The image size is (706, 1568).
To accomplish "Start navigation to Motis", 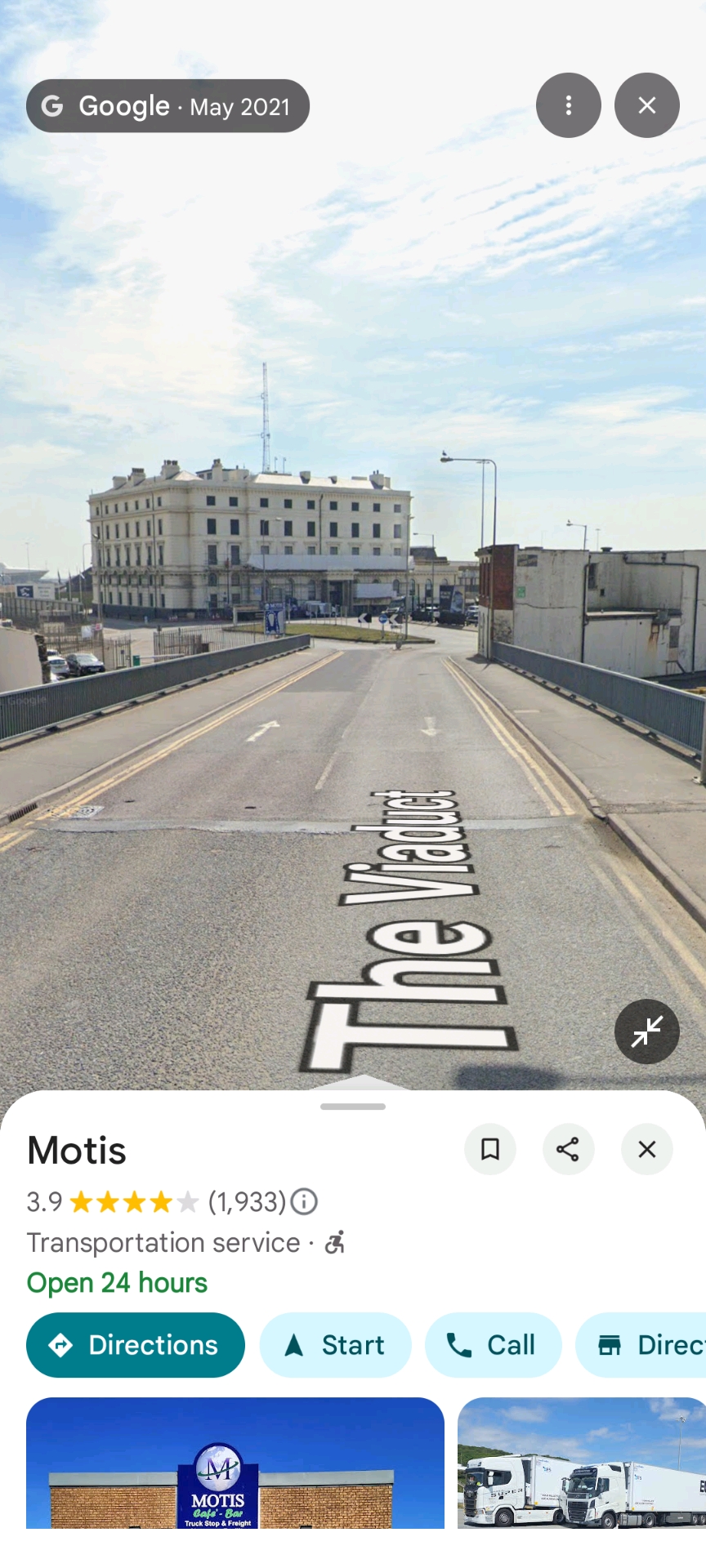I will (335, 1345).
